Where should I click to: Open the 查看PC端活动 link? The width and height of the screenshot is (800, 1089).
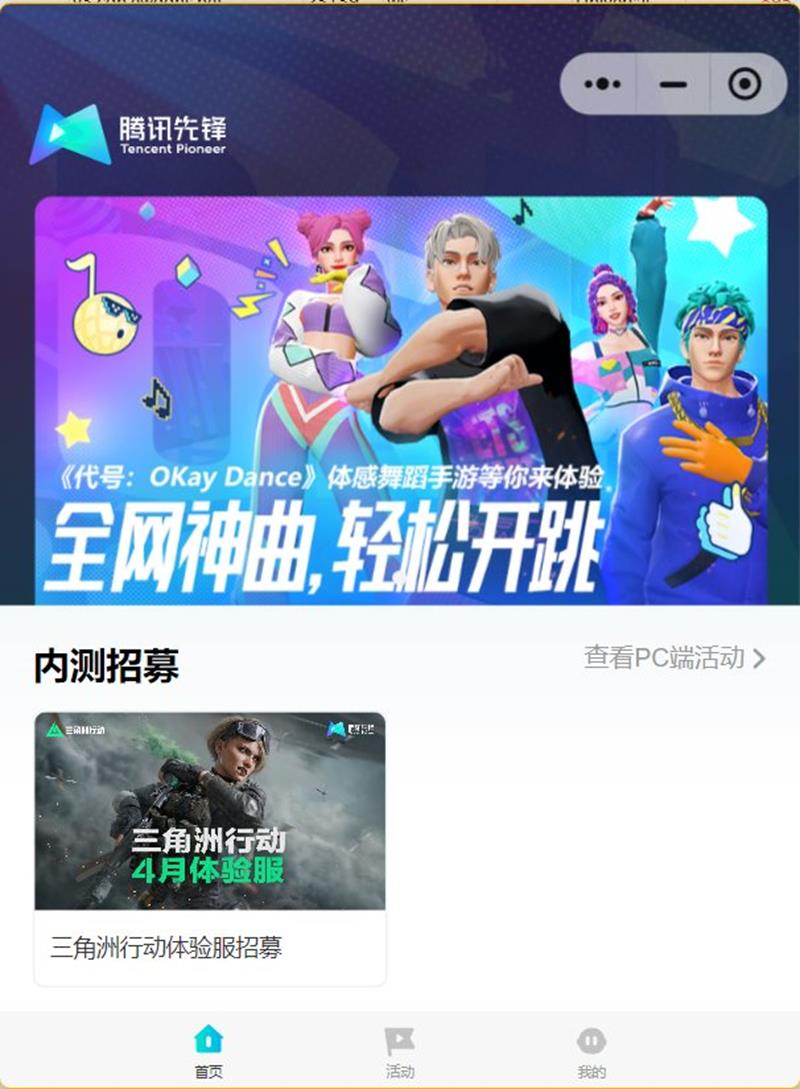(x=674, y=658)
